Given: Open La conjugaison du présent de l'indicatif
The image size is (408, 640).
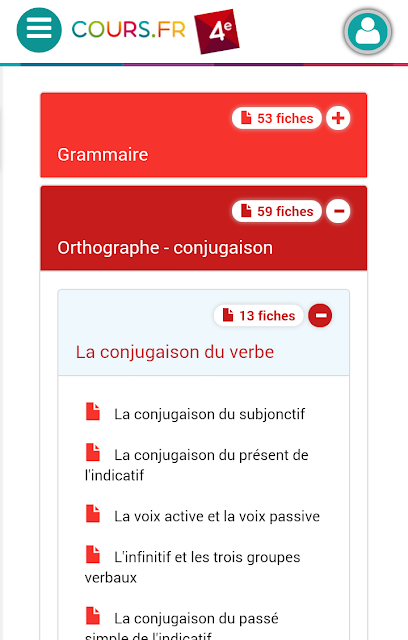Looking at the screenshot, I should point(197,464).
